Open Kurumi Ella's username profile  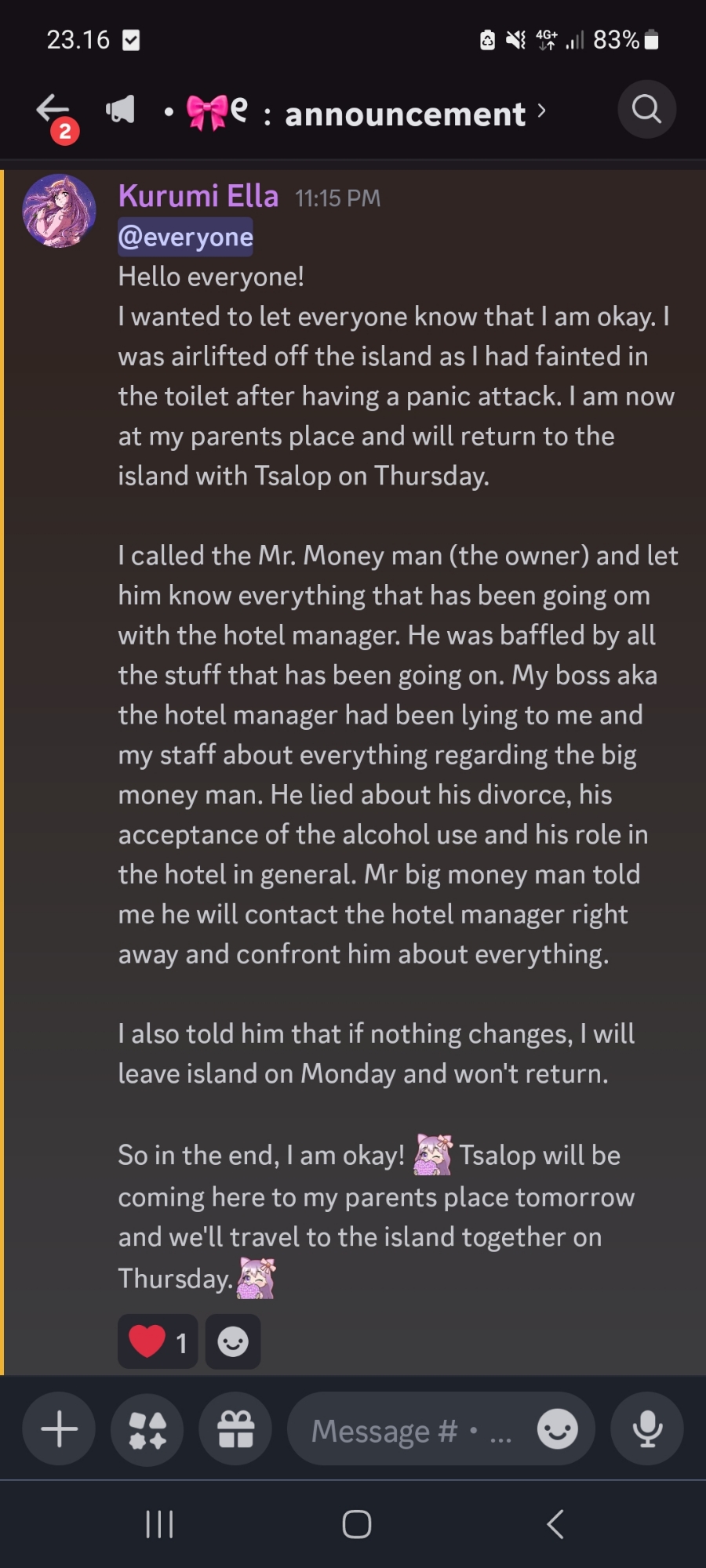pyautogui.click(x=198, y=196)
